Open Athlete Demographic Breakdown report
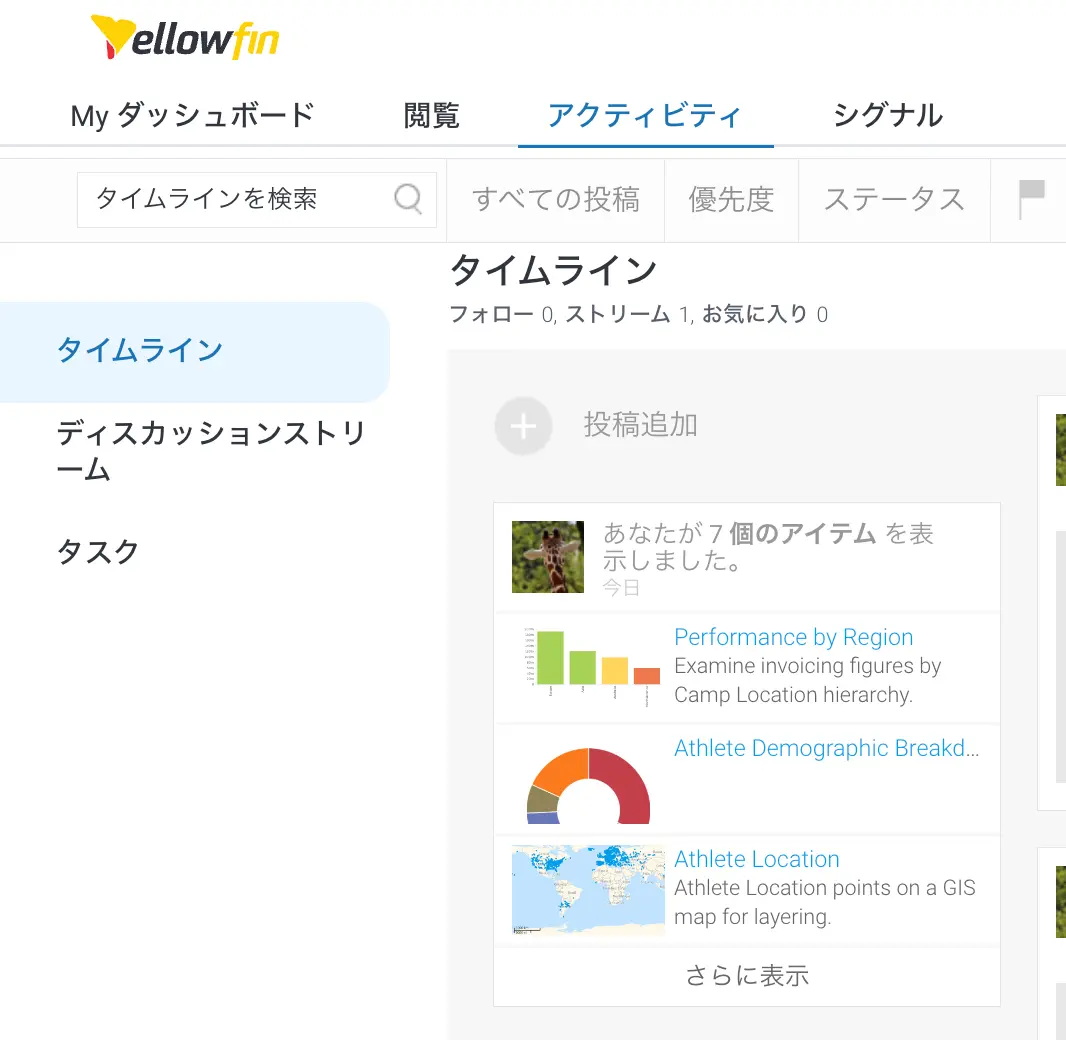The height and width of the screenshot is (1040, 1066). [x=826, y=748]
